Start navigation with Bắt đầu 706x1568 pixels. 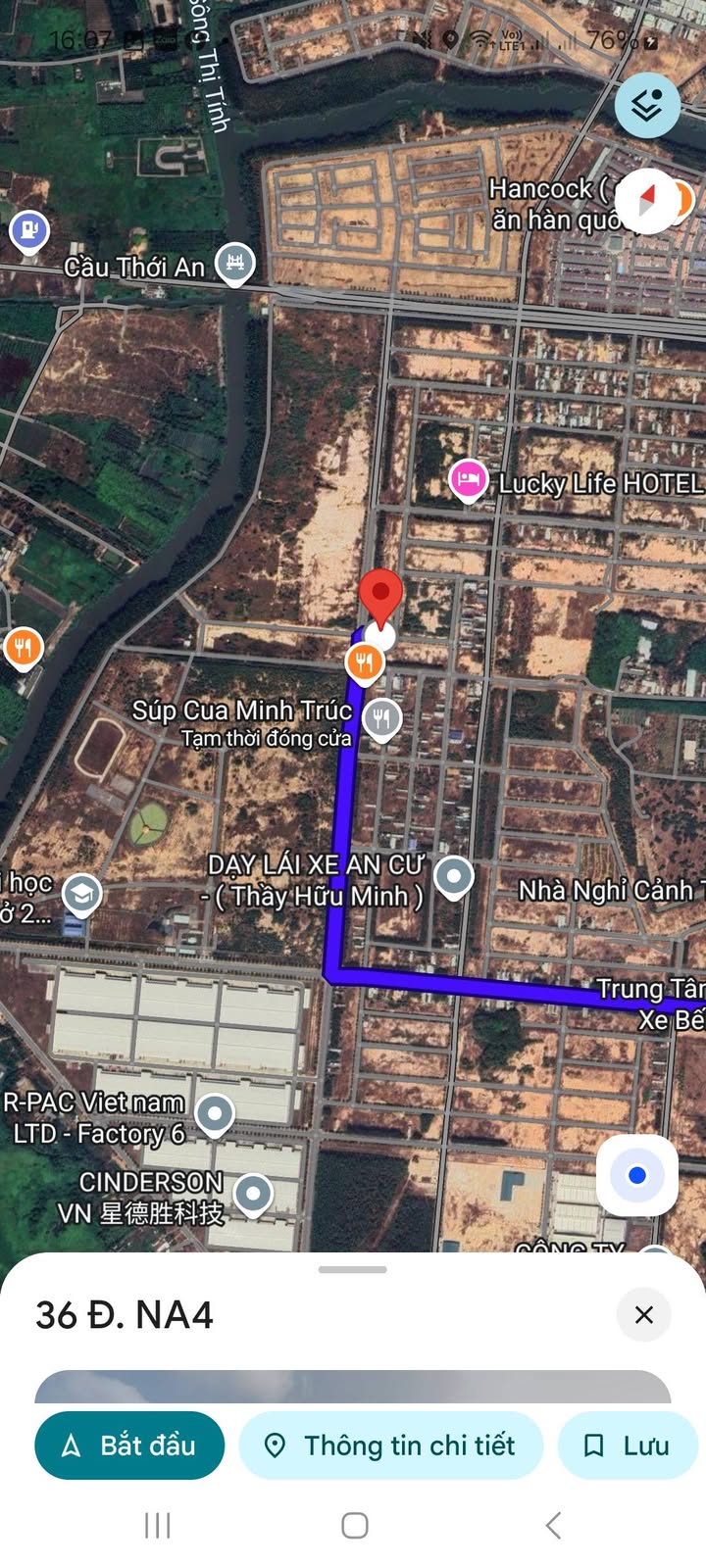129,1445
